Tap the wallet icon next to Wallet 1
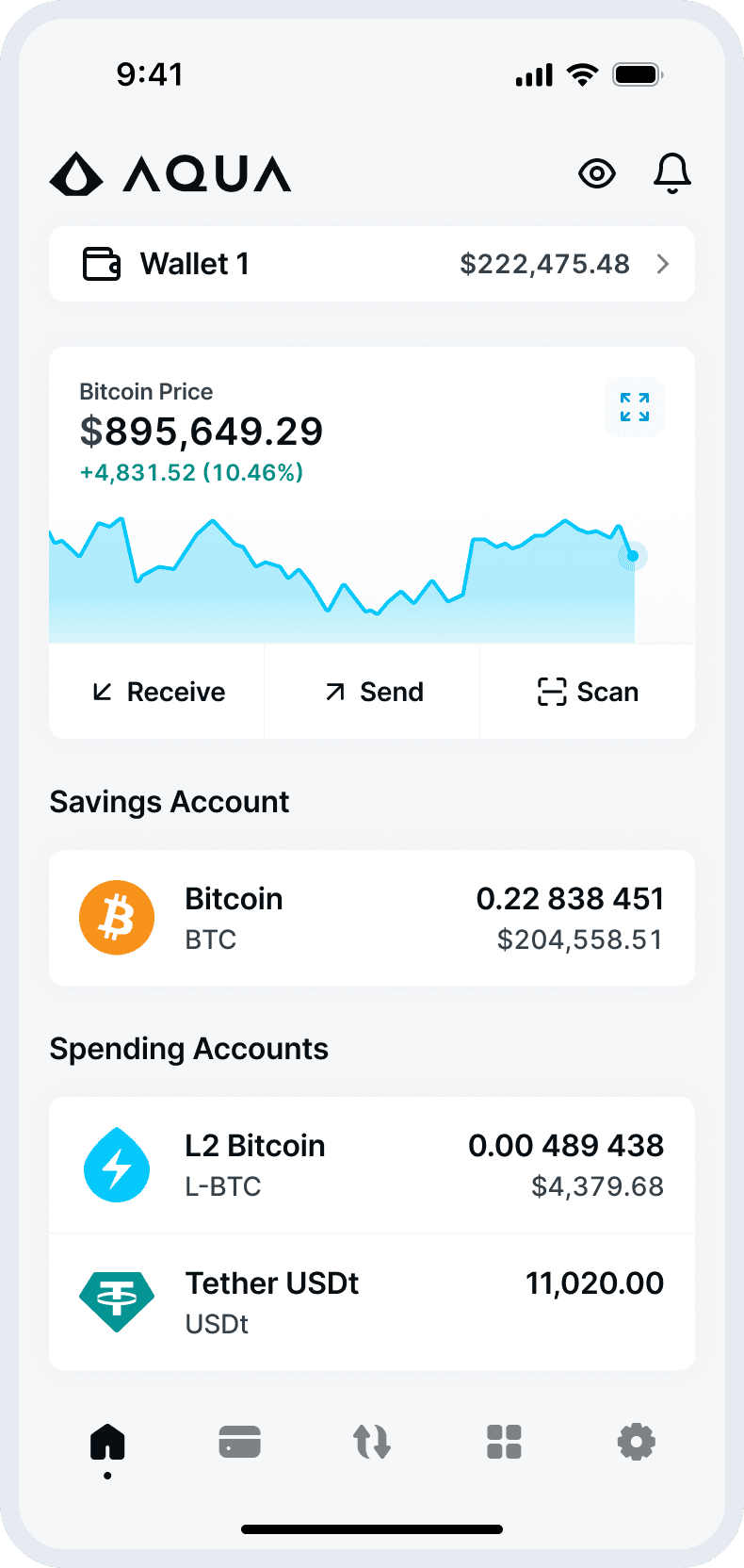Viewport: 744px width, 1568px height. click(102, 264)
